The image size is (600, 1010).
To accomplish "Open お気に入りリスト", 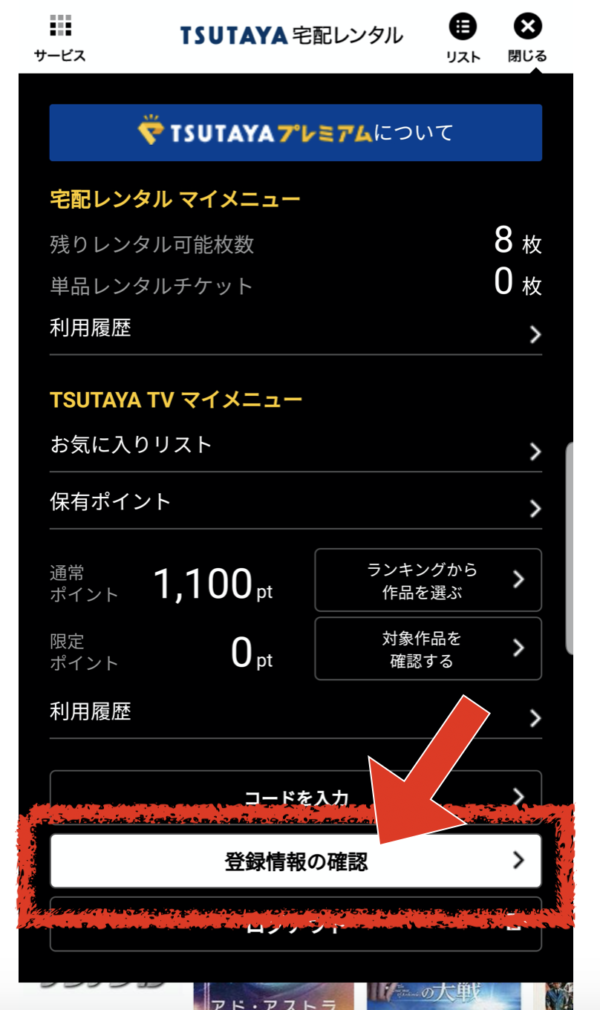I will pos(296,447).
